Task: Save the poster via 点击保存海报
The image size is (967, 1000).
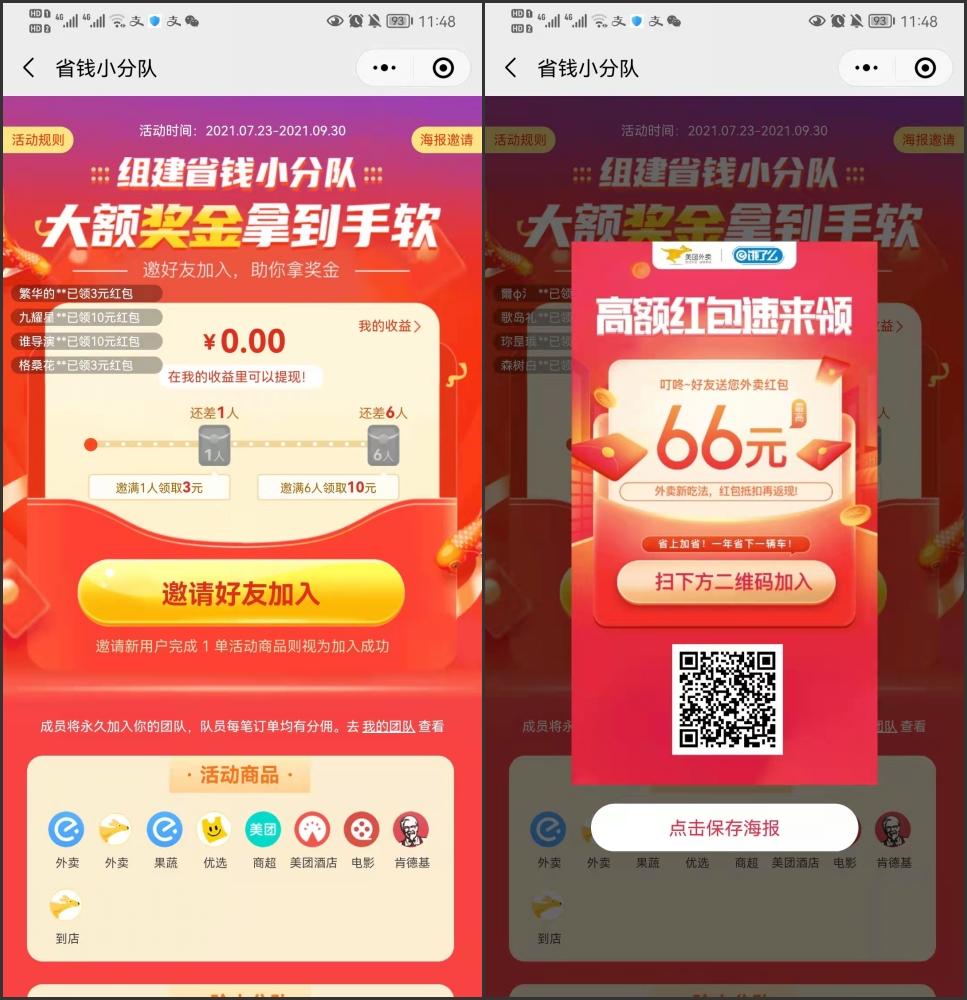Action: pyautogui.click(x=724, y=828)
